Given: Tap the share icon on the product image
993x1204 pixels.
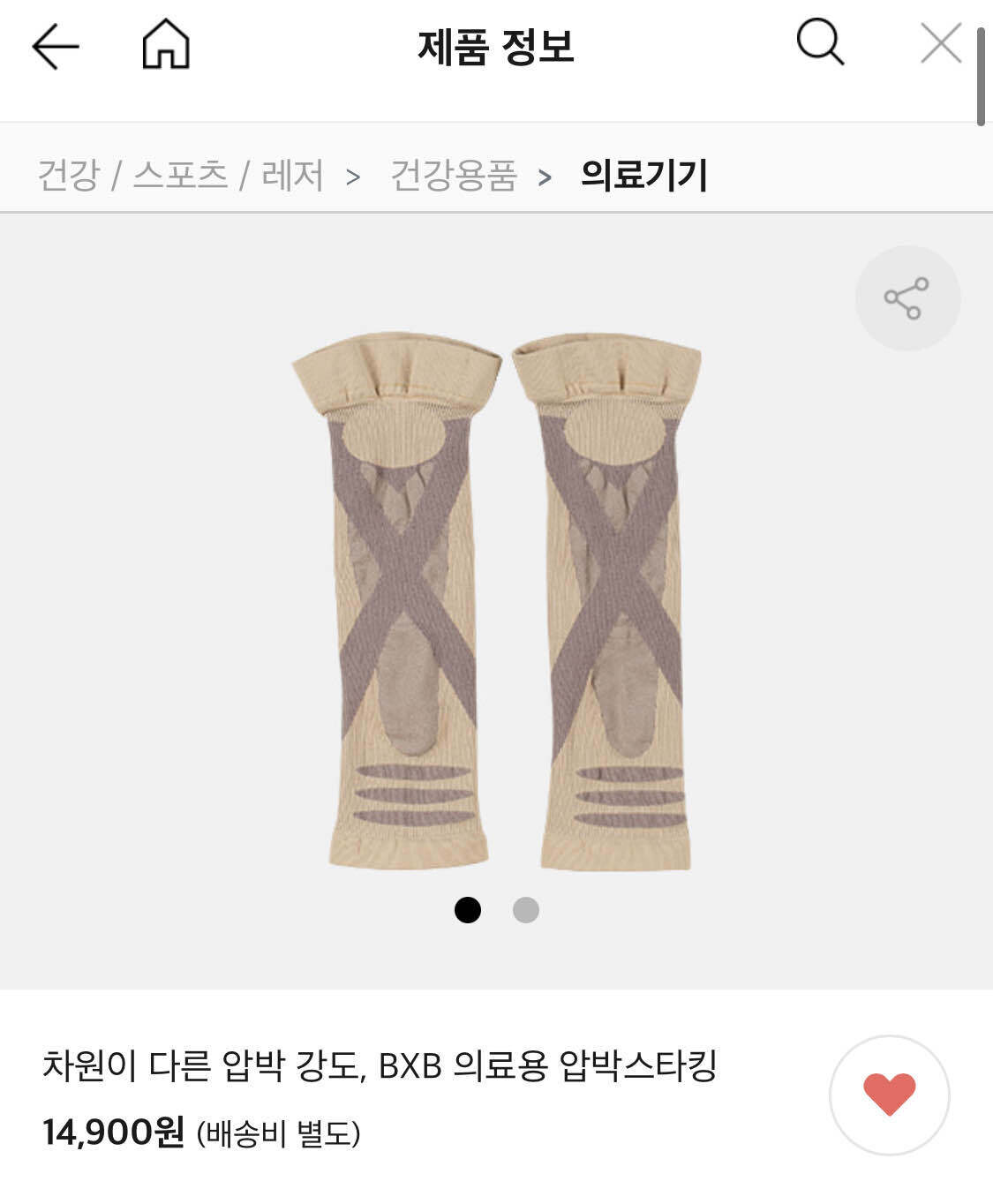Looking at the screenshot, I should pyautogui.click(x=909, y=297).
